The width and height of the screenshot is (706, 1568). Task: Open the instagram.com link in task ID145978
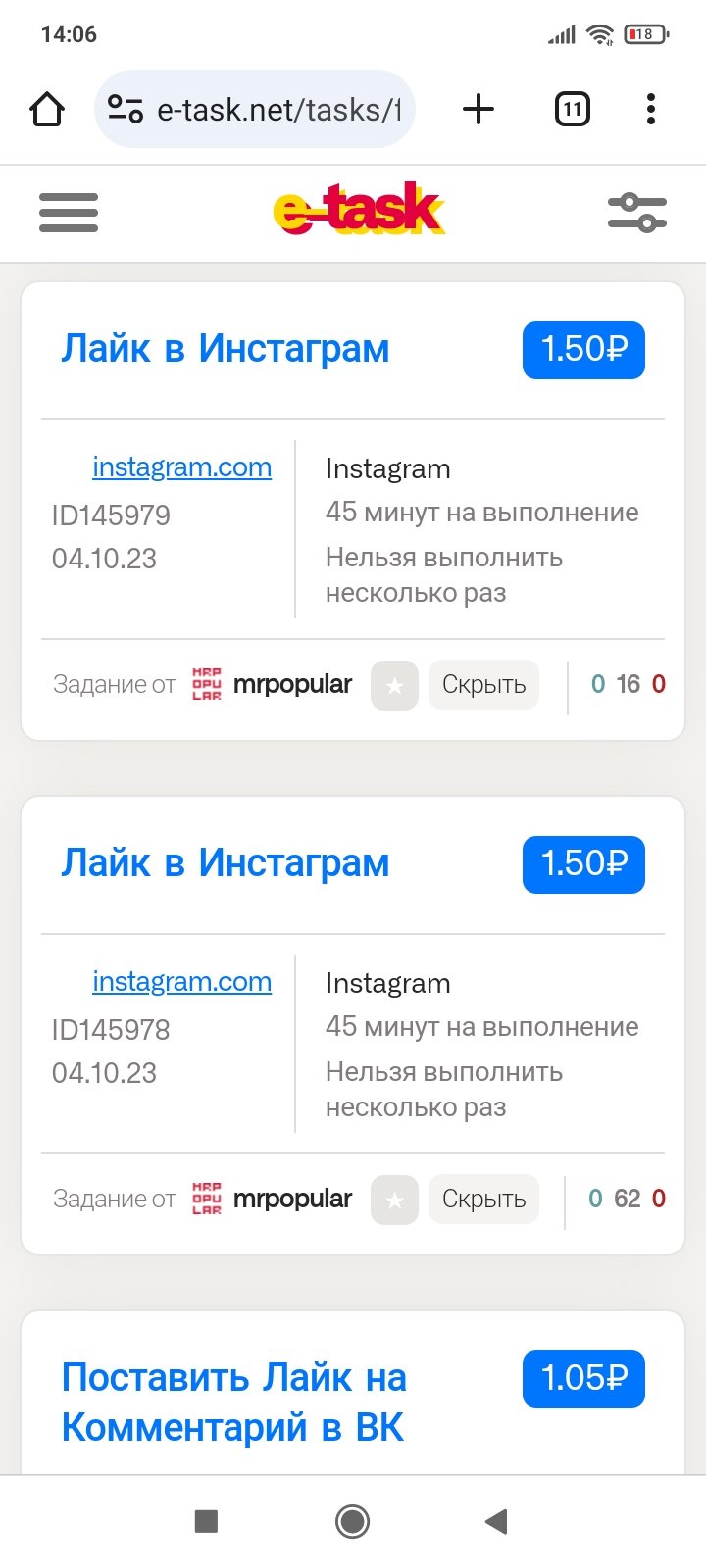[181, 982]
